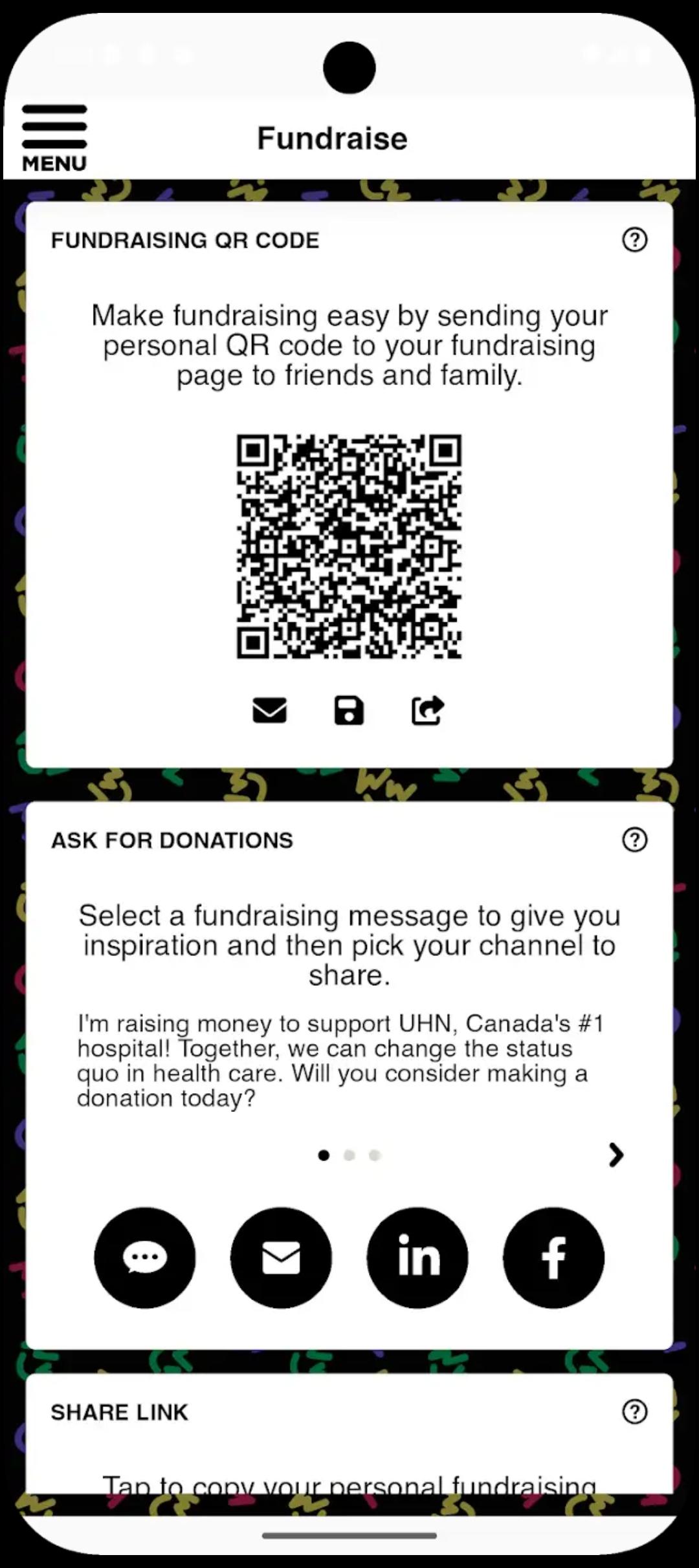Email the QR code
The width and height of the screenshot is (699, 1568).
point(269,710)
